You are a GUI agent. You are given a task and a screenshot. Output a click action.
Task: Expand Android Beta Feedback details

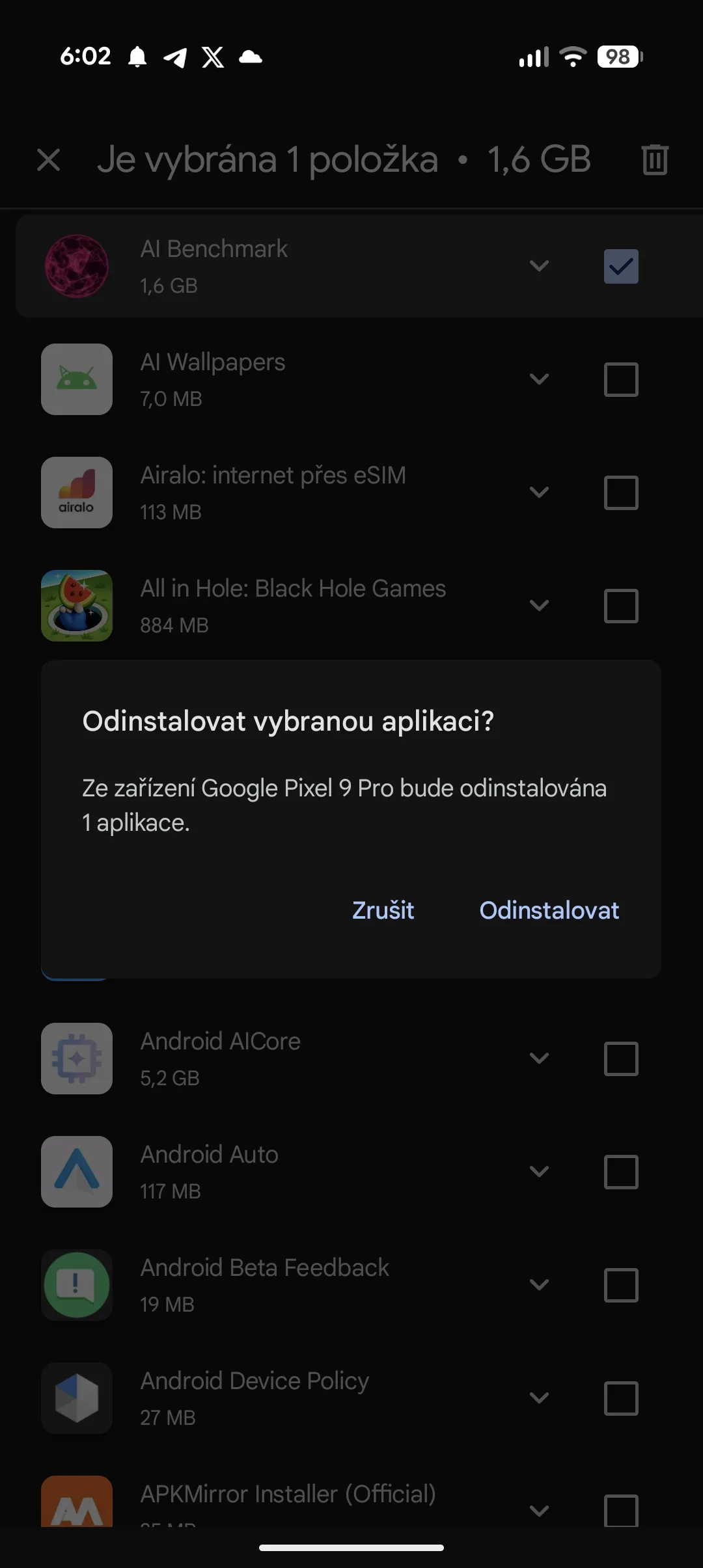coord(539,1285)
